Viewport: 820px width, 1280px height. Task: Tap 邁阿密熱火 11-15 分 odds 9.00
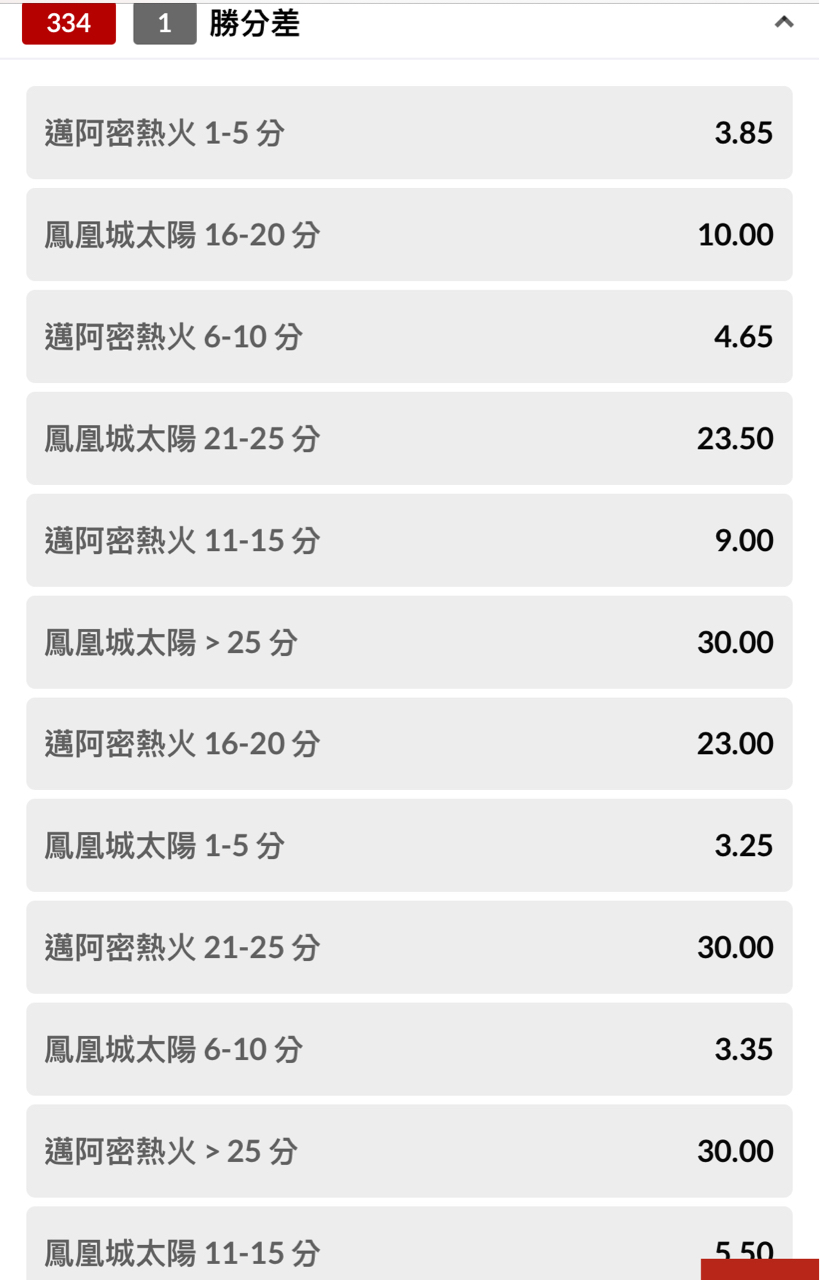(409, 541)
